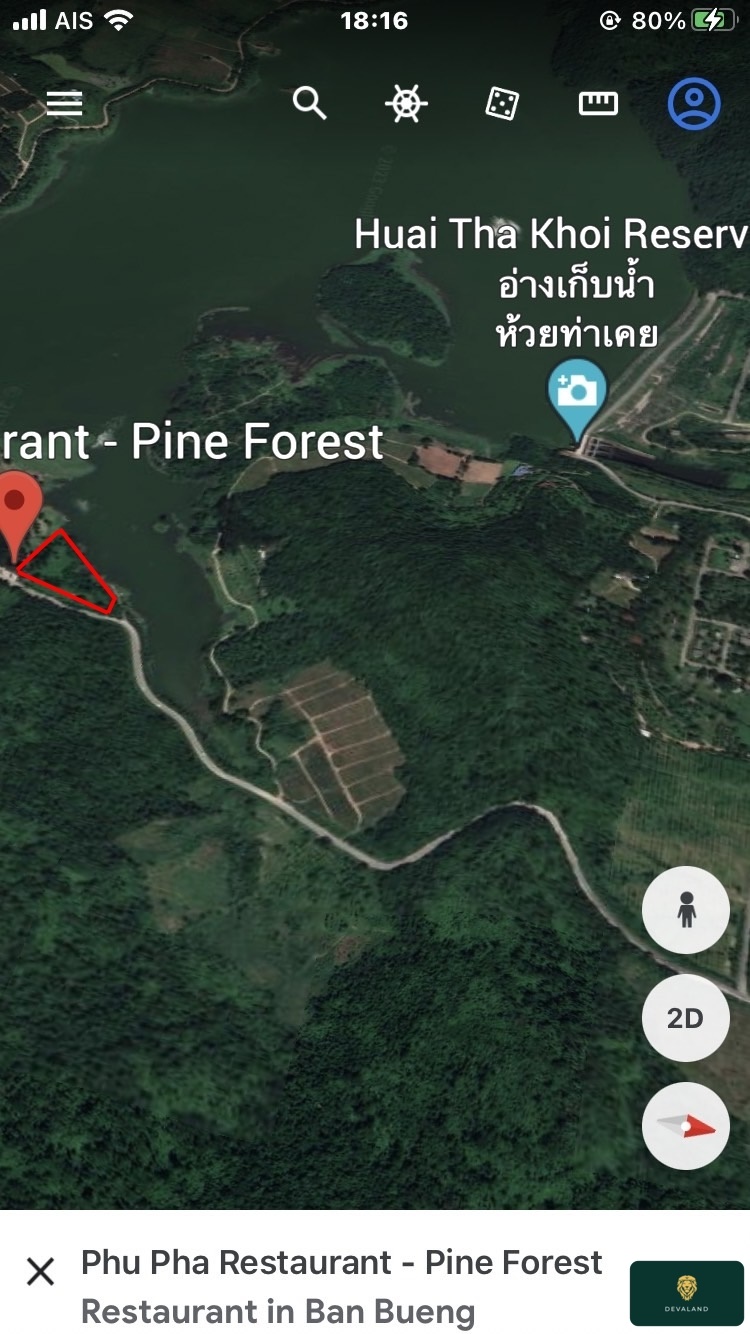
Task: Open the hamburger menu
Action: coord(64,103)
